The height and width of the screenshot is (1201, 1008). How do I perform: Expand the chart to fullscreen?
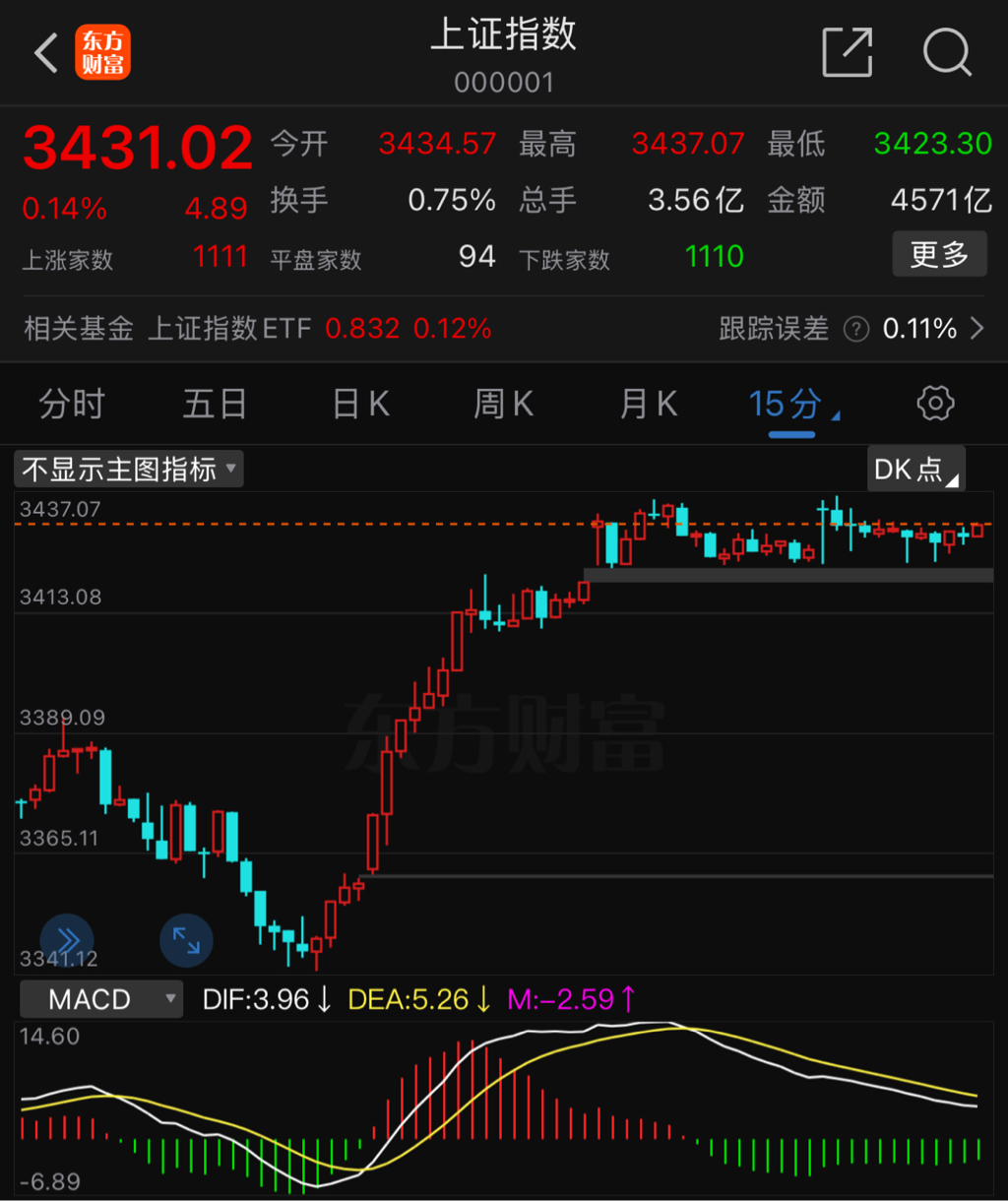[x=186, y=940]
